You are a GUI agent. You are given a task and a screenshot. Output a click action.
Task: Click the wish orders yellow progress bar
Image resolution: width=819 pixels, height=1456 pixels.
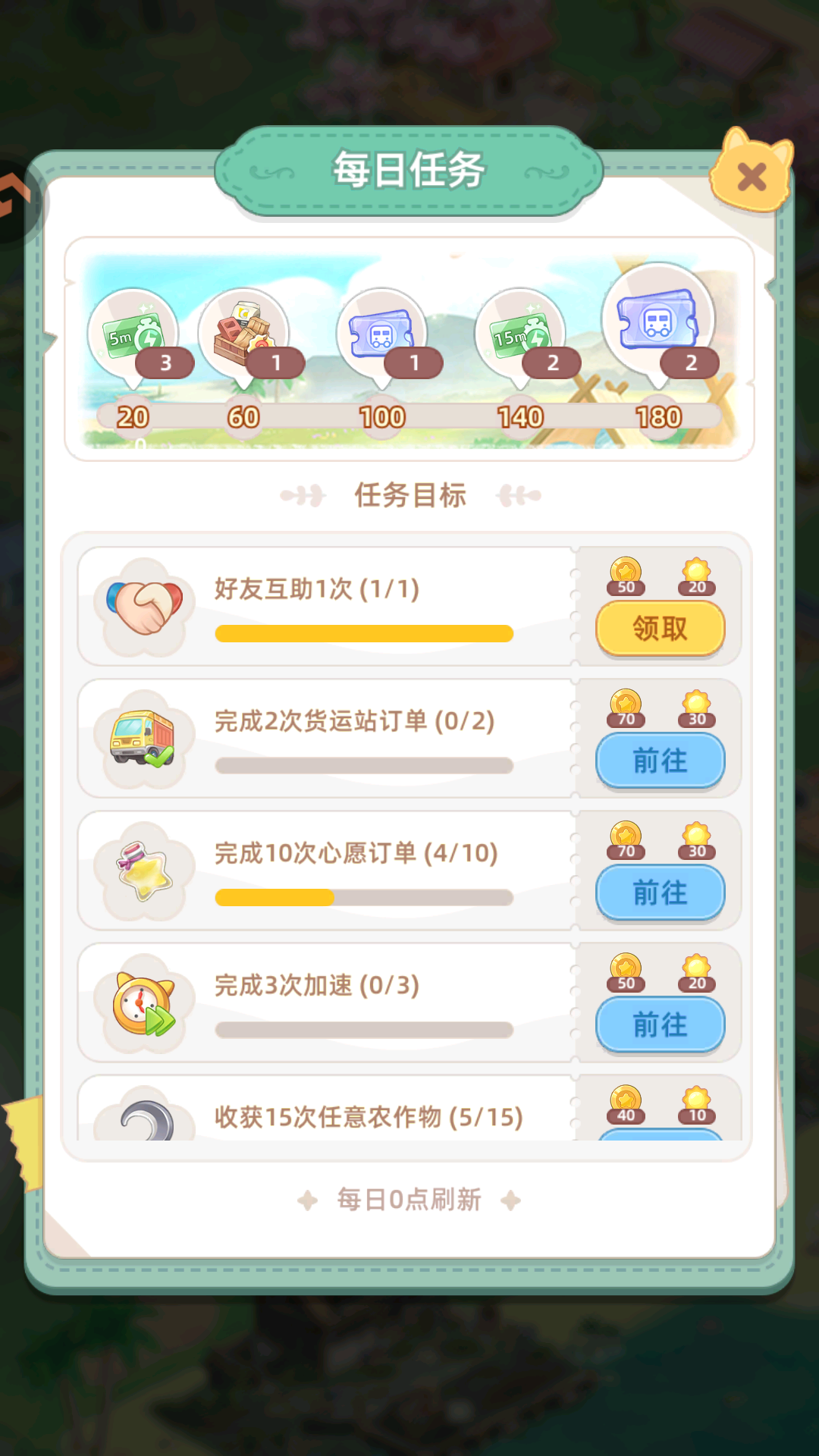(275, 897)
